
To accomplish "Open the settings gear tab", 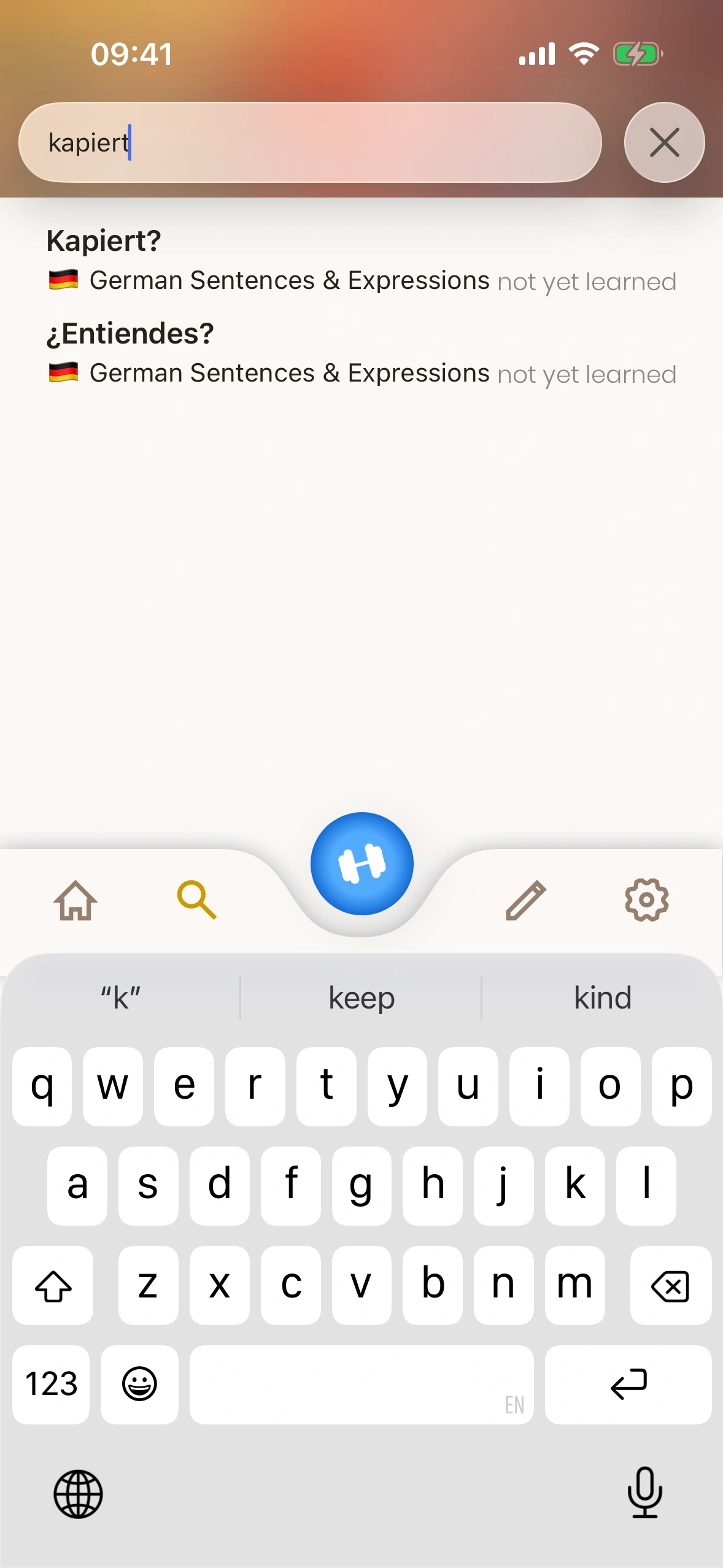I will click(x=646, y=900).
